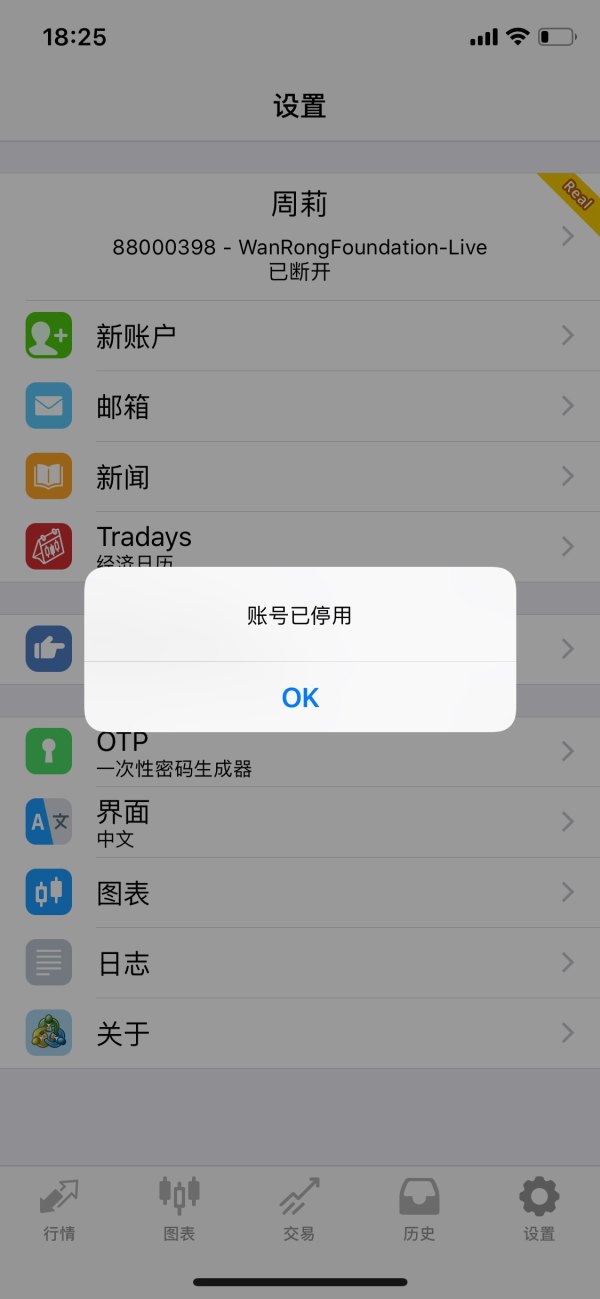Dismiss the 账号已停用 alert with OK
The width and height of the screenshot is (600, 1299).
click(300, 697)
